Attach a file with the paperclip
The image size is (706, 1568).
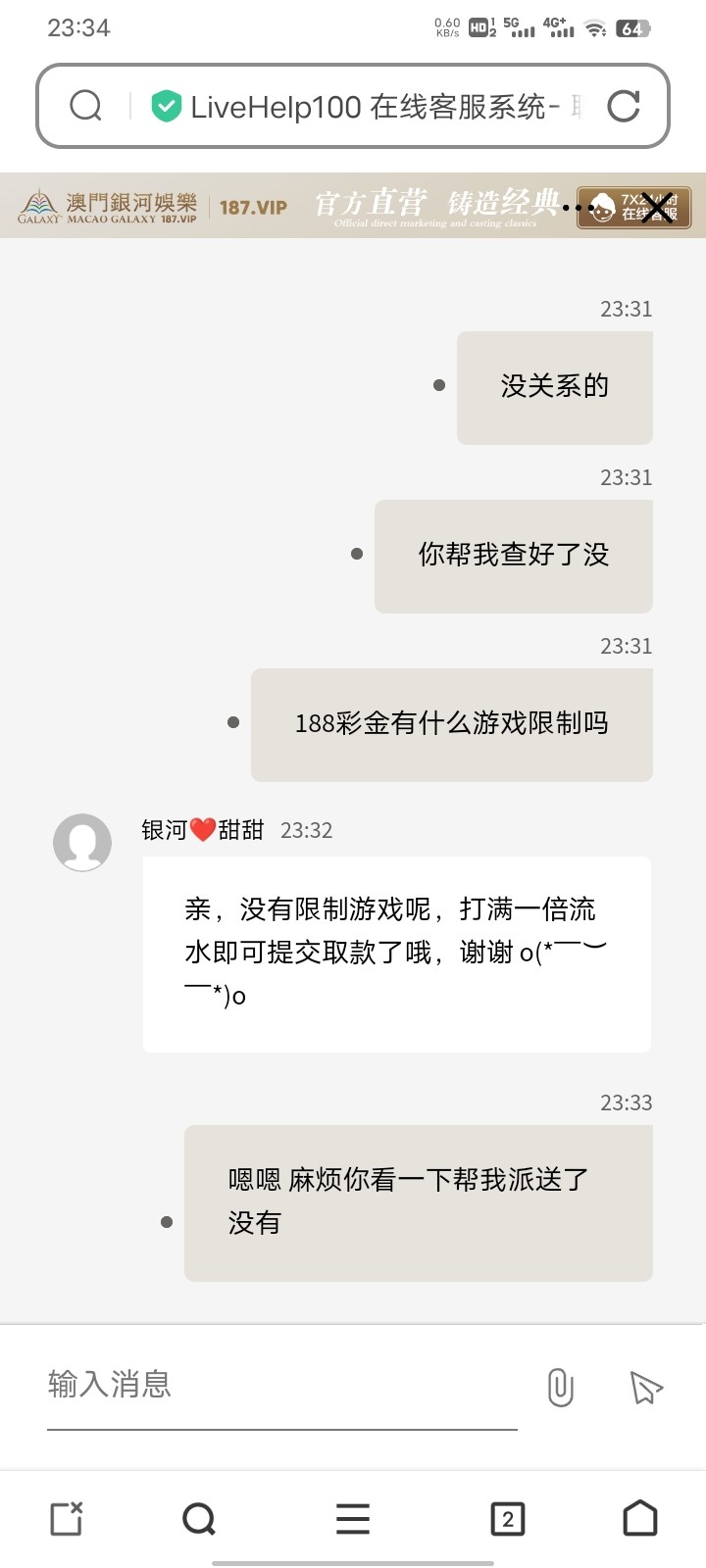click(x=560, y=1387)
